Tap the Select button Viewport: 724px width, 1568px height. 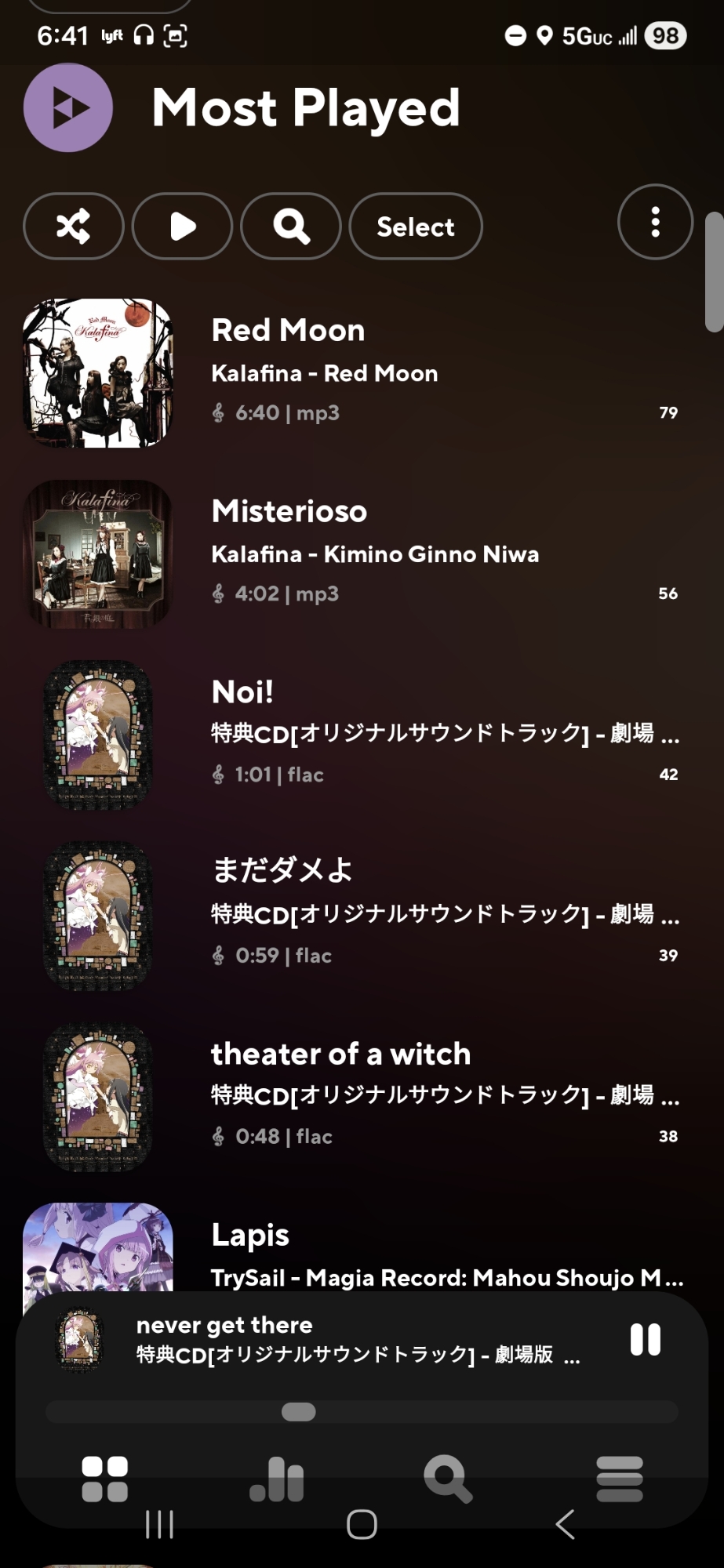point(415,227)
